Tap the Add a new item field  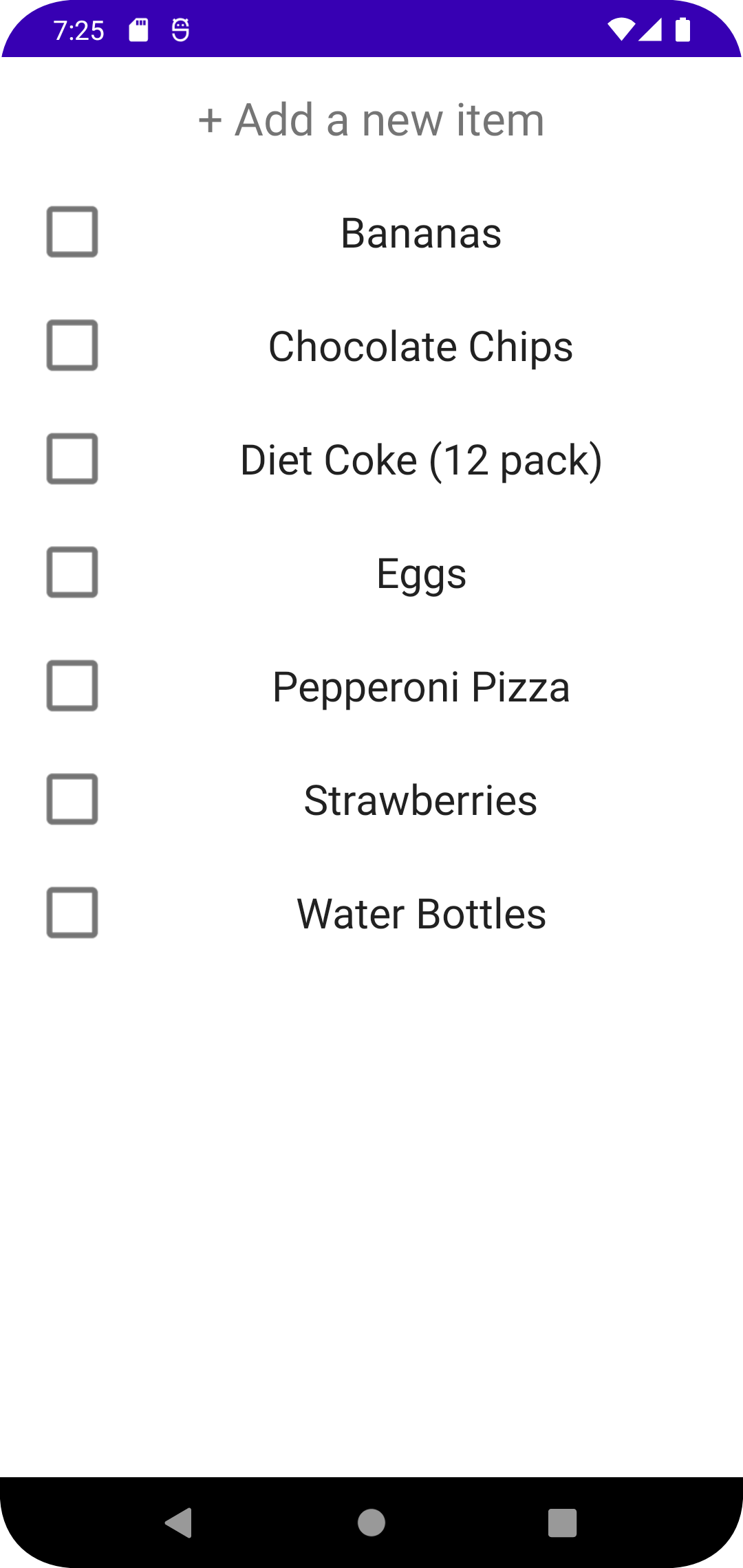(371, 120)
